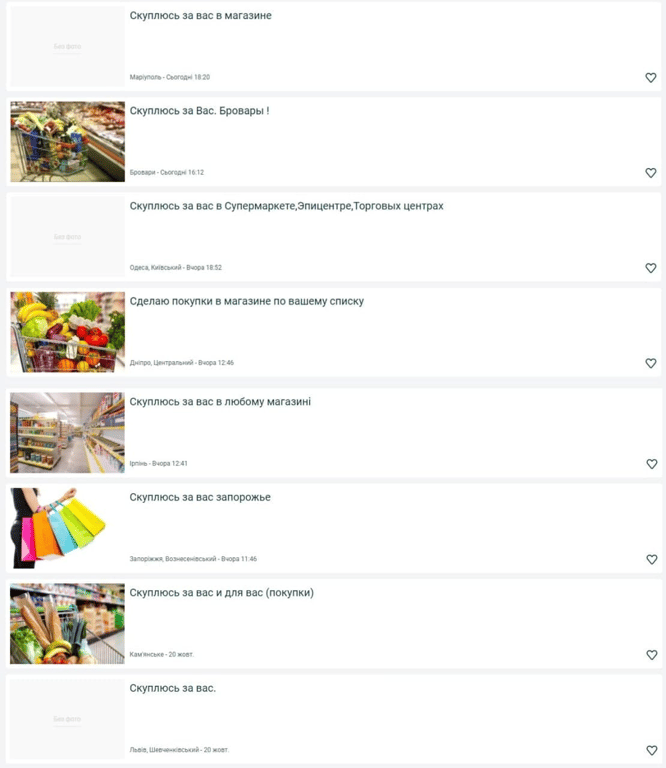Image resolution: width=666 pixels, height=768 pixels.
Task: Open the Львів listing 'Скуплюсь за вас.'
Action: point(172,688)
